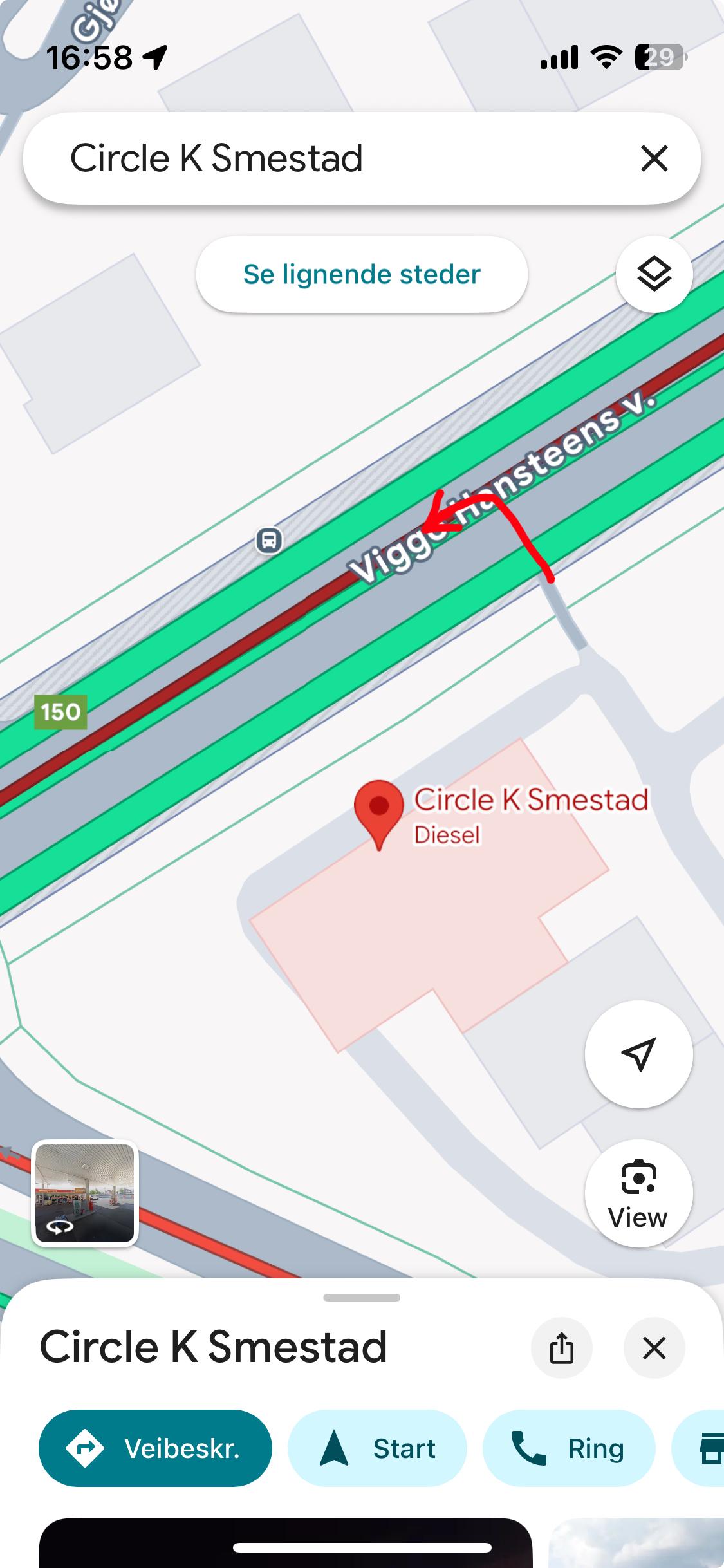Close the Circle K Smestad place card
The image size is (724, 1568).
(654, 1348)
